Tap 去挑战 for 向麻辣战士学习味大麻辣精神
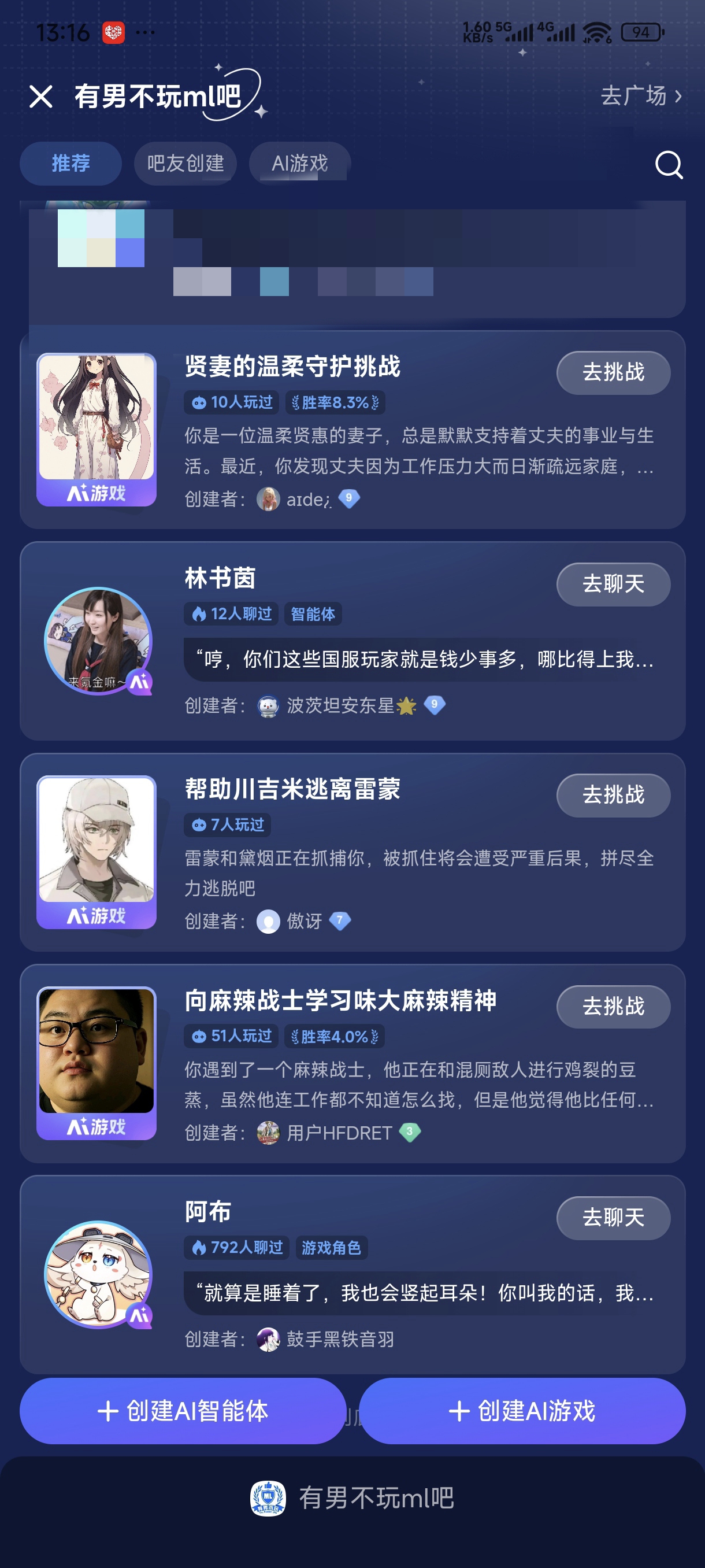This screenshot has width=705, height=1568. [613, 1006]
